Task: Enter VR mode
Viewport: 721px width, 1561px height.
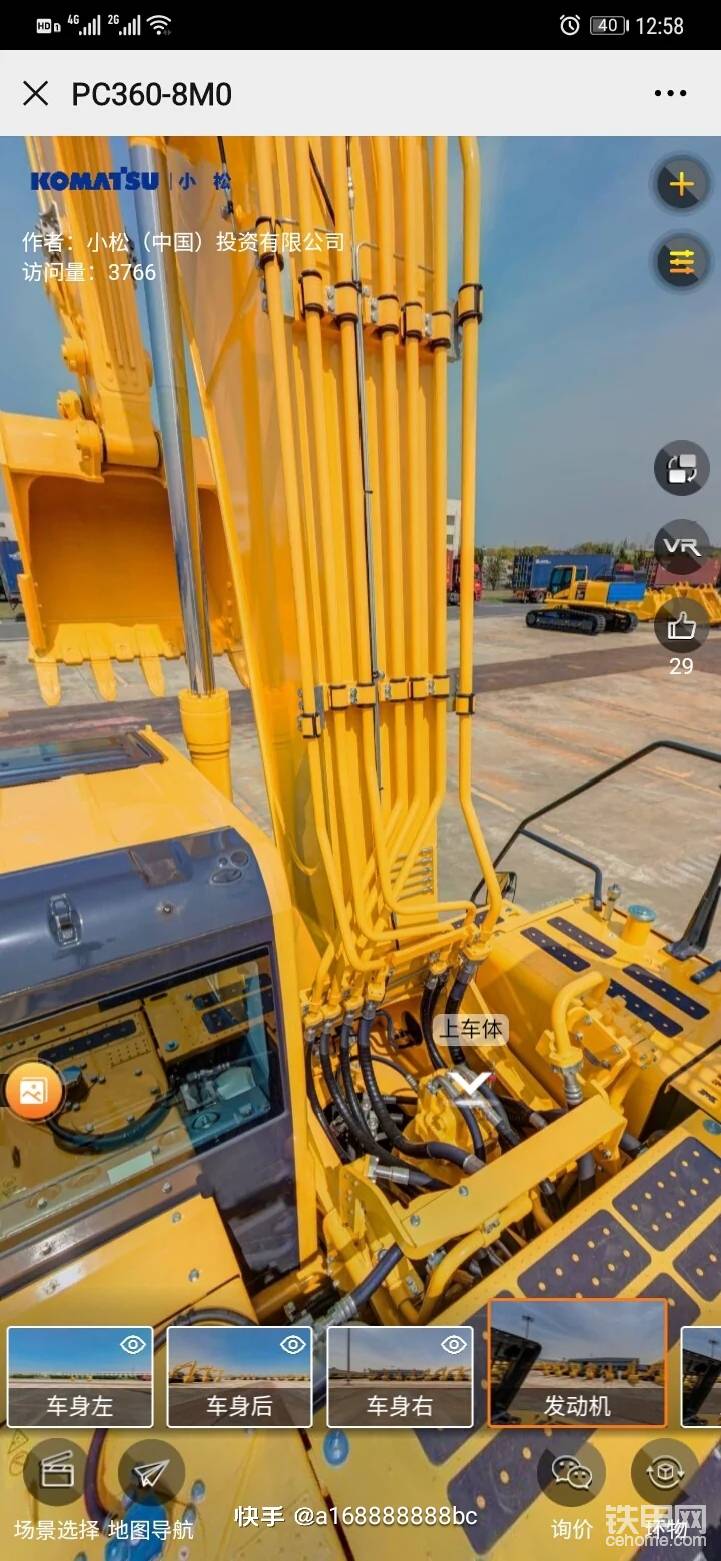Action: pyautogui.click(x=681, y=546)
